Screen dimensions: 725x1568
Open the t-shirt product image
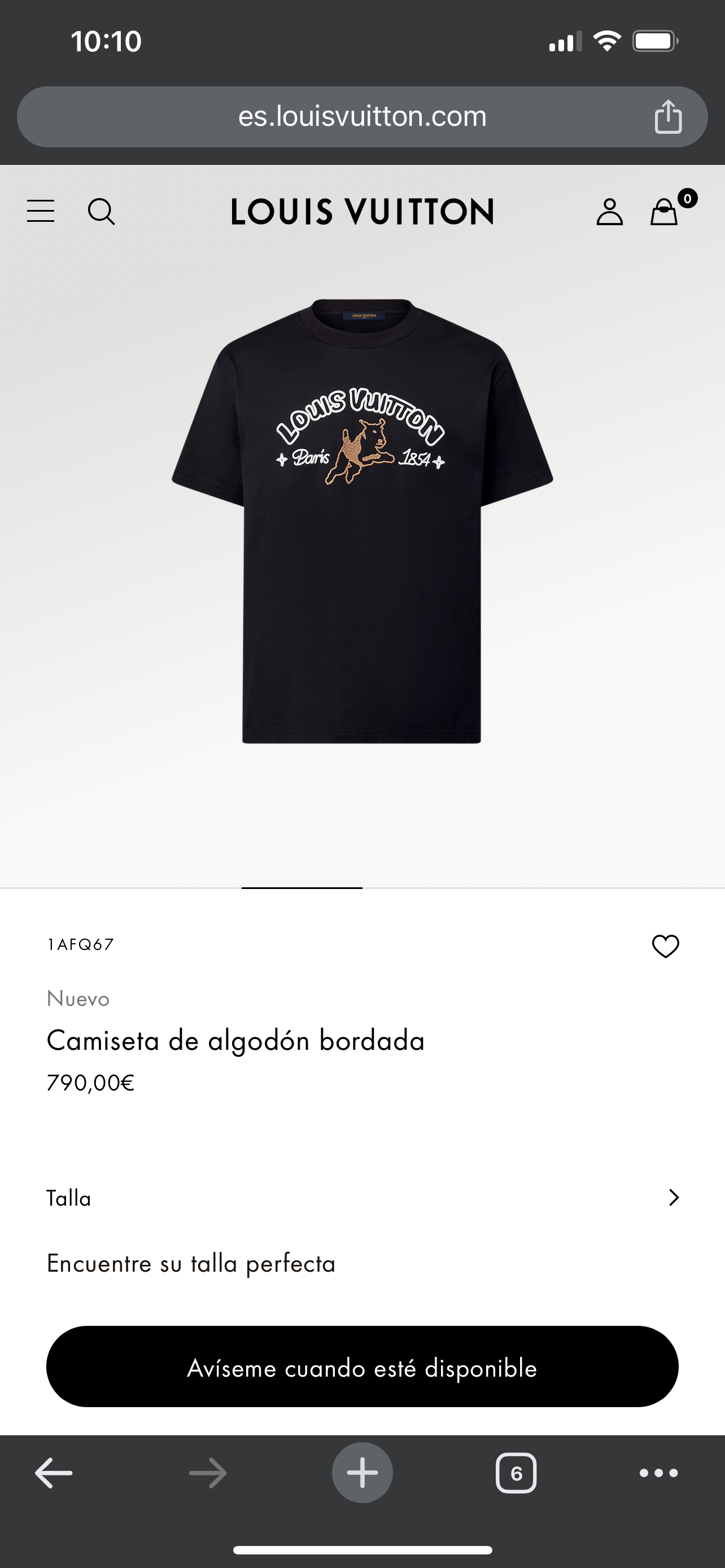362,520
